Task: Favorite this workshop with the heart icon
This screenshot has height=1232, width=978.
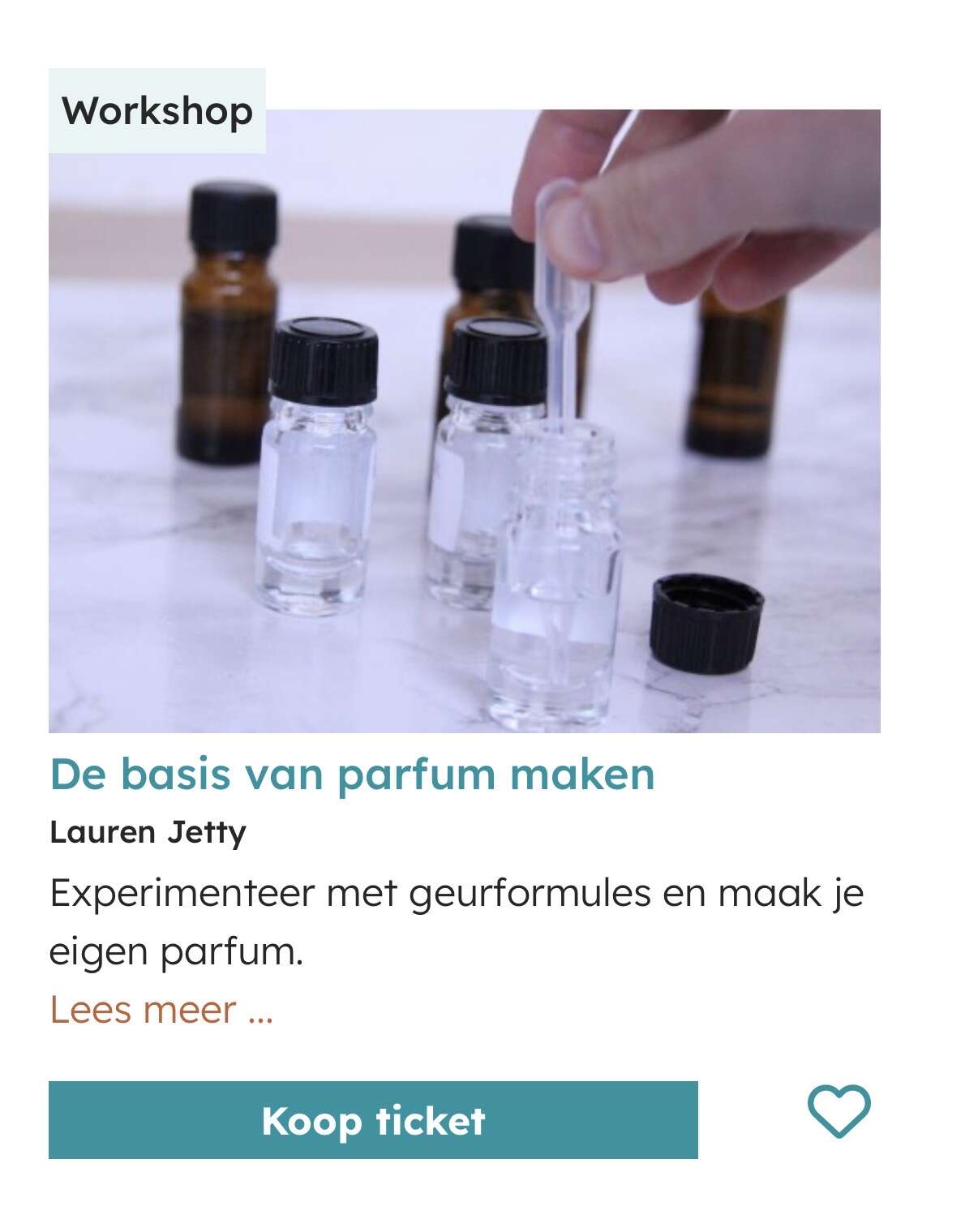Action: [x=839, y=1111]
